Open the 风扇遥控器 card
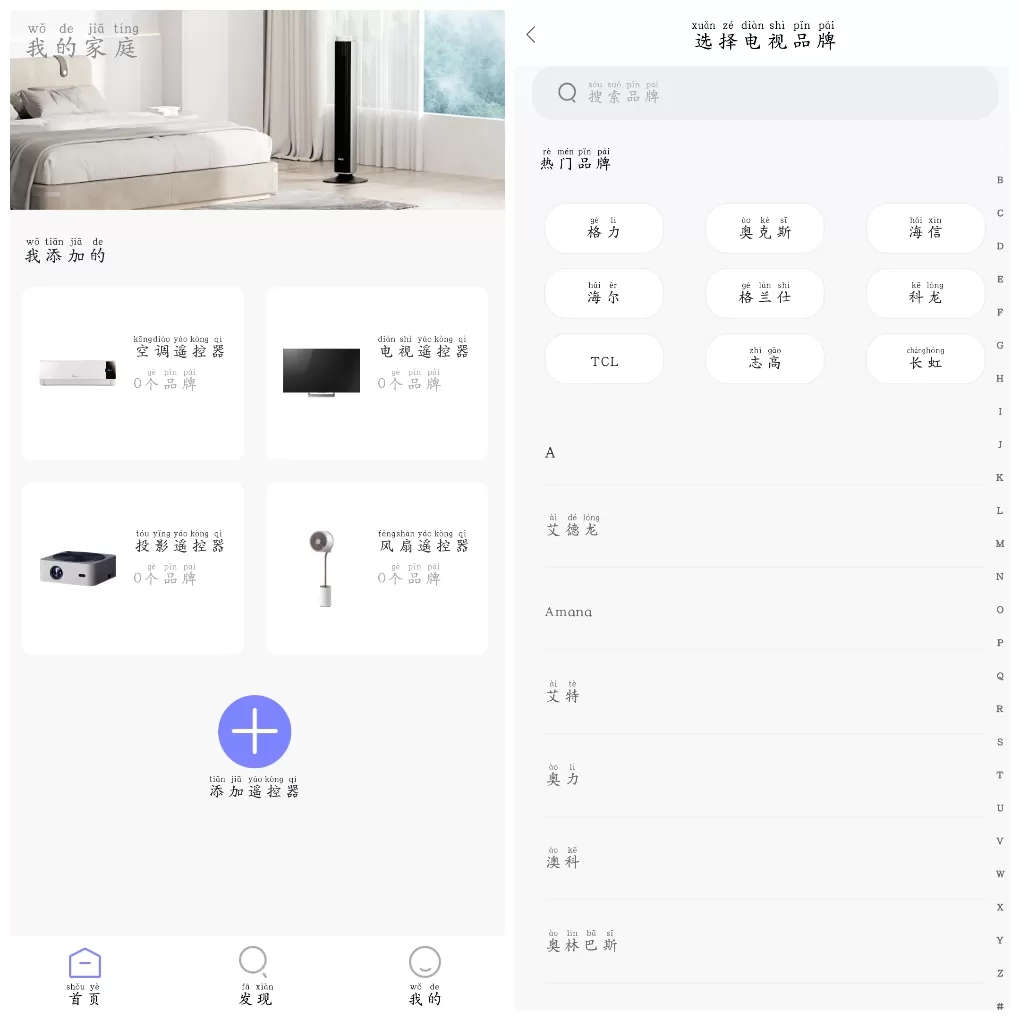 tap(377, 568)
